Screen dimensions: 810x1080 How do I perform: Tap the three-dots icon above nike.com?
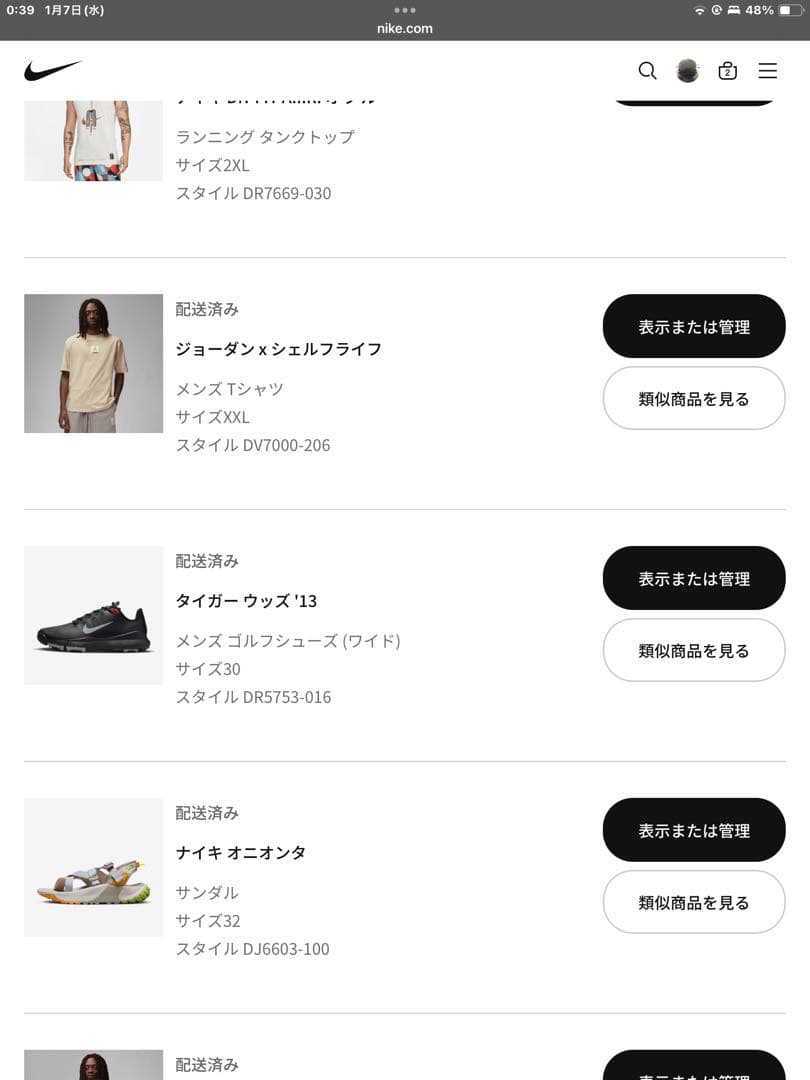pos(405,10)
